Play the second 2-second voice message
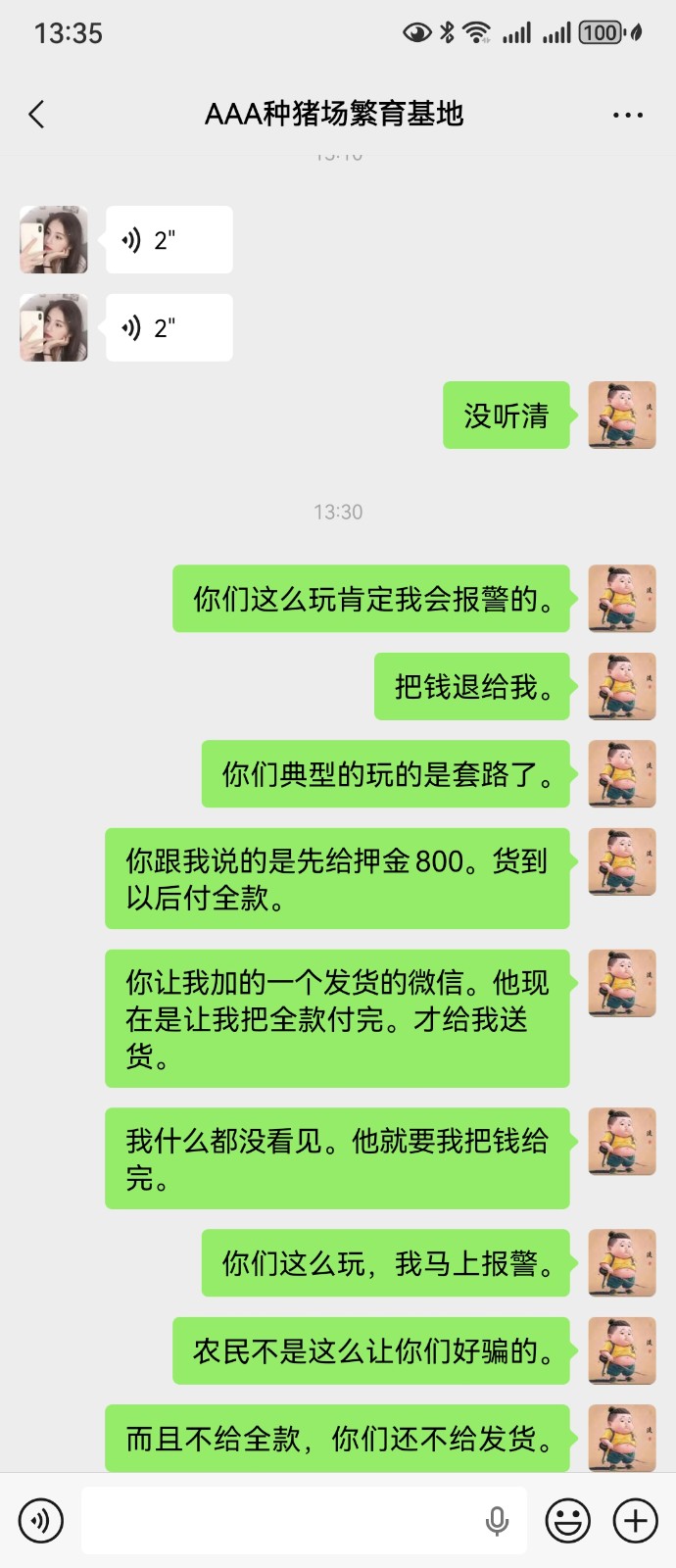This screenshot has width=676, height=1568. (x=169, y=327)
